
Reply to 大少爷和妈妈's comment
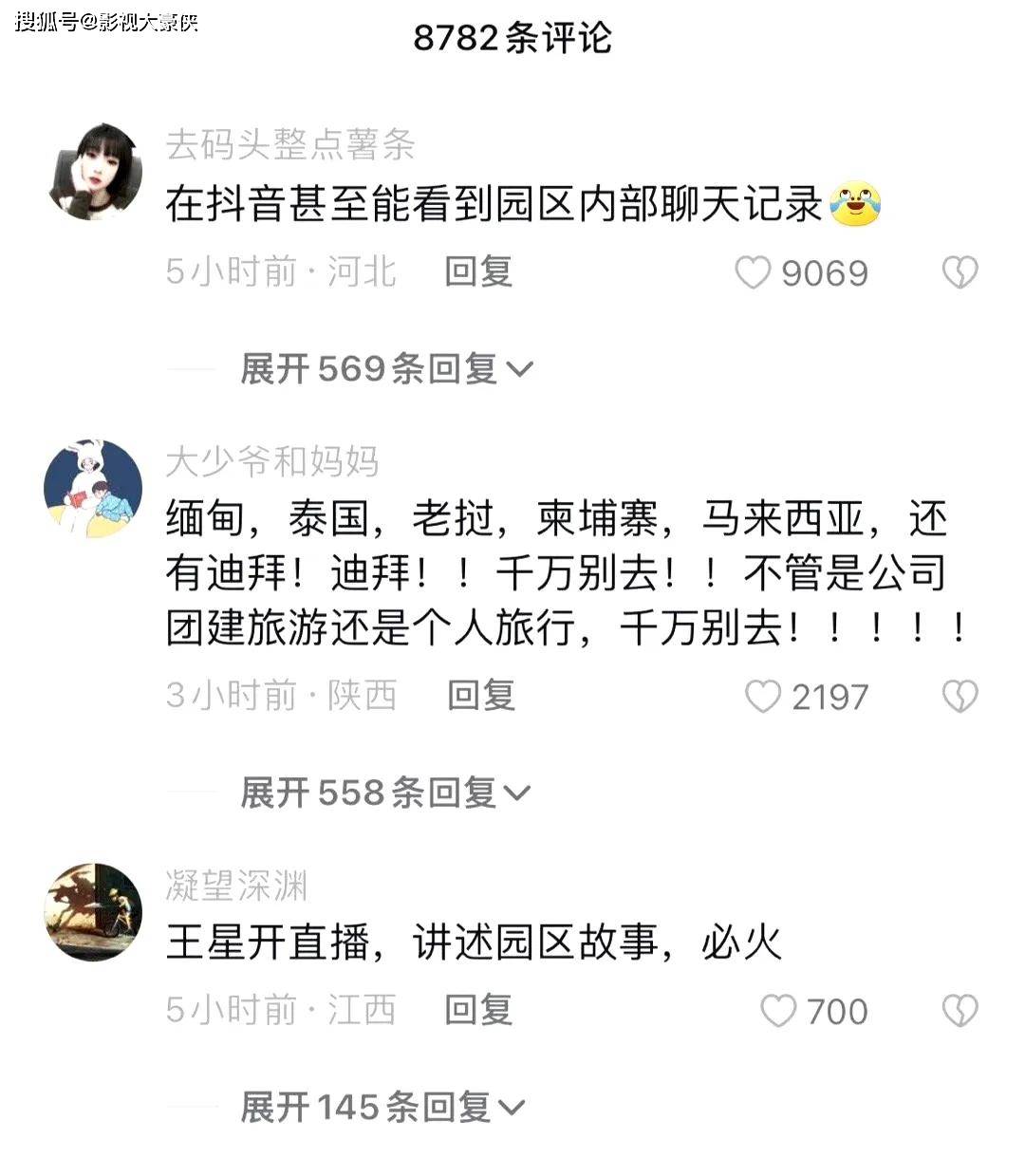(481, 696)
